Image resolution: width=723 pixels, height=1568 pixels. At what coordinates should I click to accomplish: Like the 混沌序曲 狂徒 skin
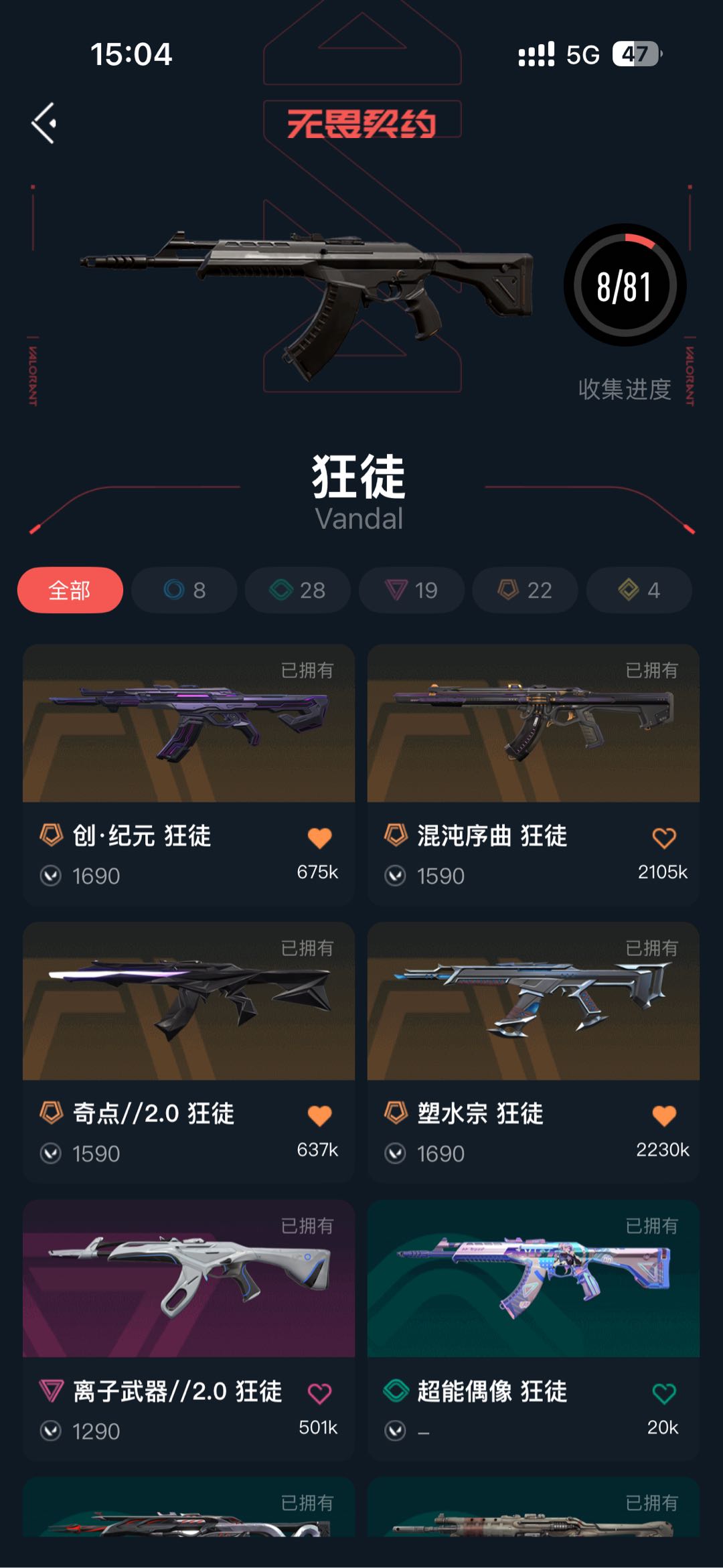(x=663, y=838)
